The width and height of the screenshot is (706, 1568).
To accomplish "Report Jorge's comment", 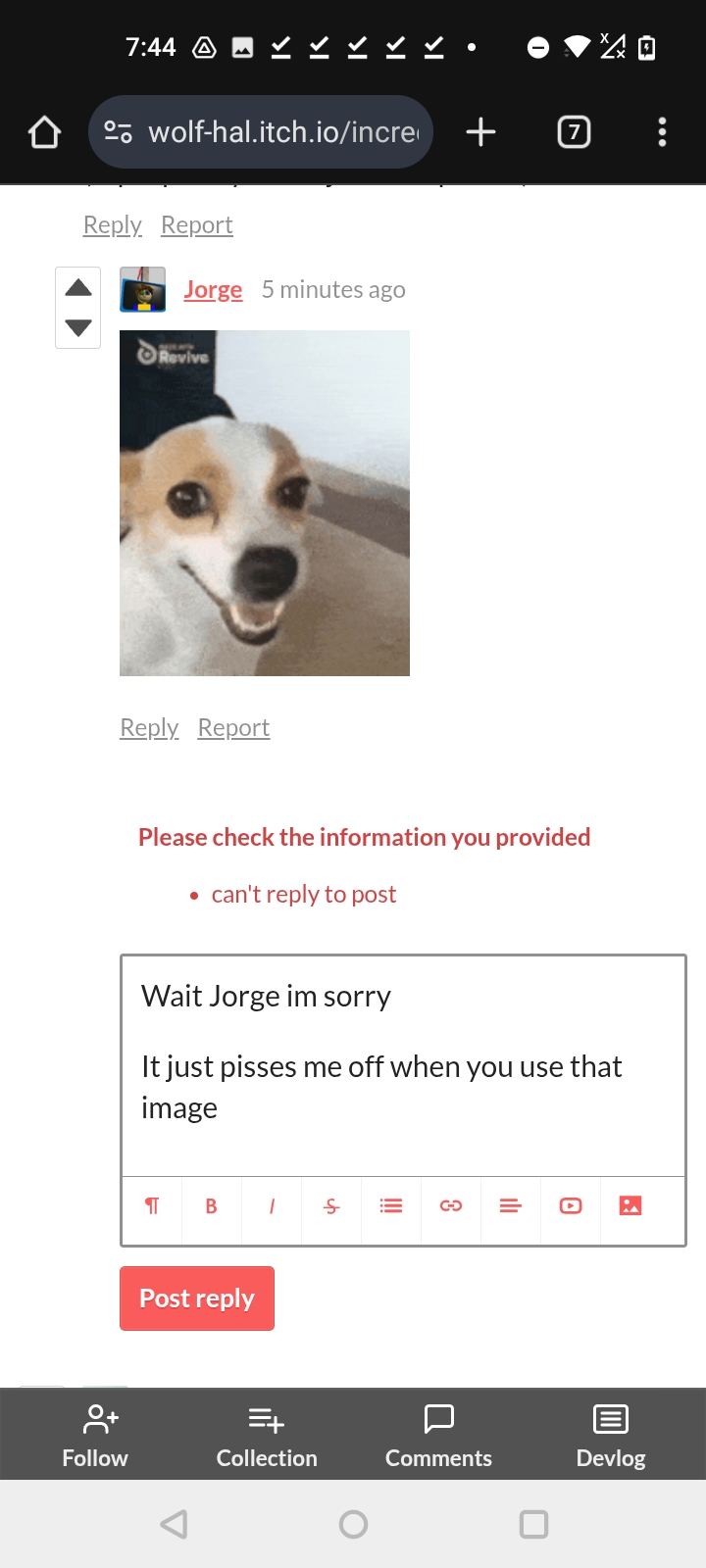I will (x=233, y=728).
